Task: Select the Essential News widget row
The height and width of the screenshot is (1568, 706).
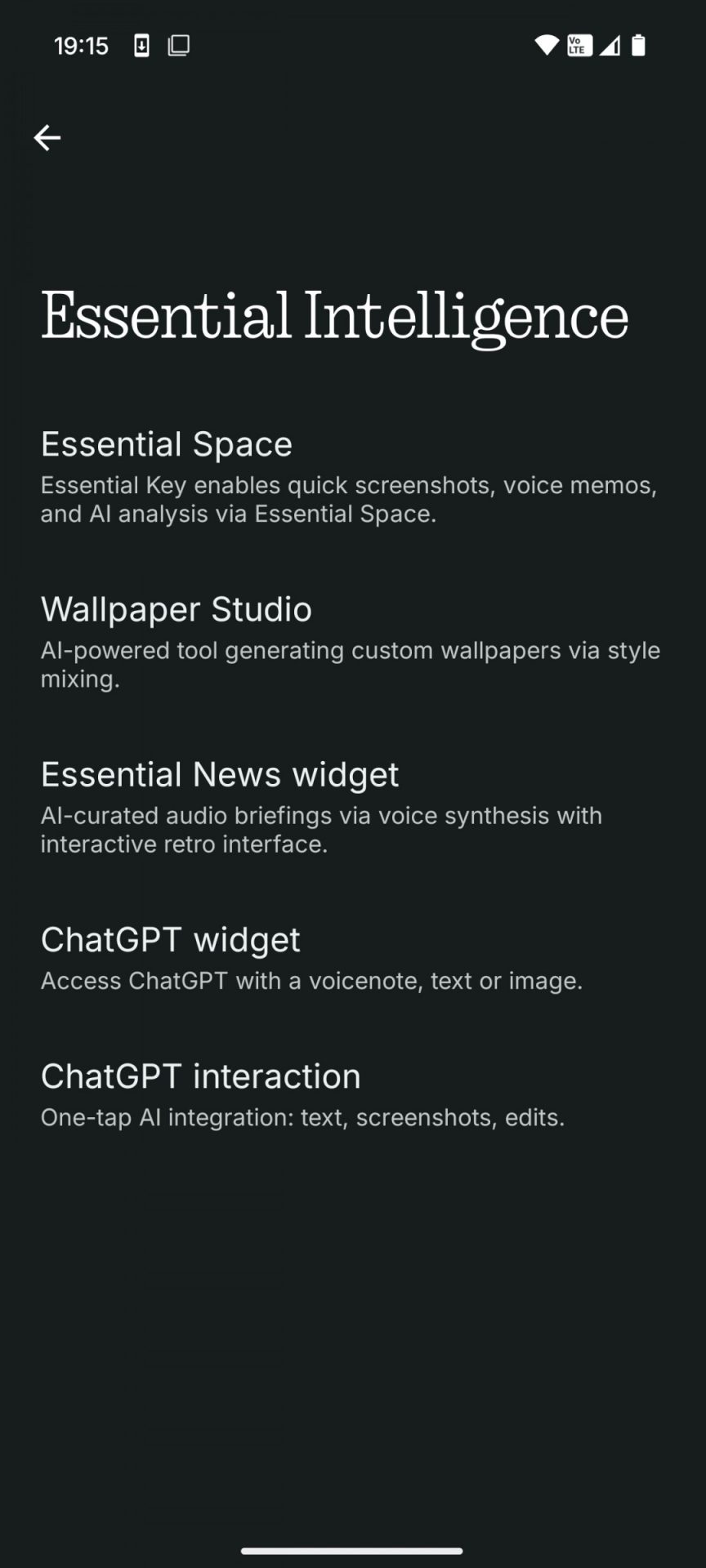Action: (x=351, y=807)
